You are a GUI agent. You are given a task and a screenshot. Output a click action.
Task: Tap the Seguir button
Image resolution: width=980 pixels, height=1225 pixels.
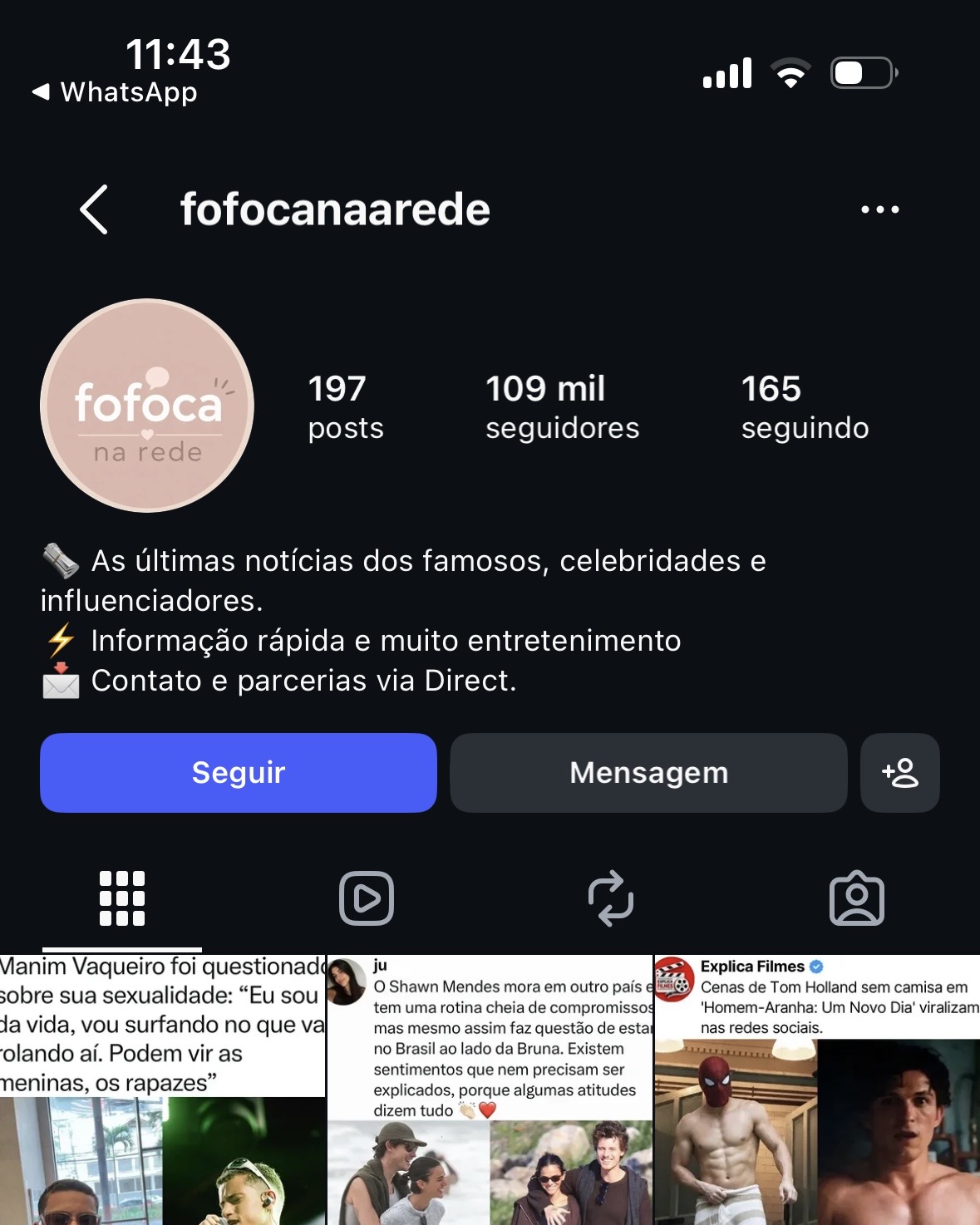239,773
